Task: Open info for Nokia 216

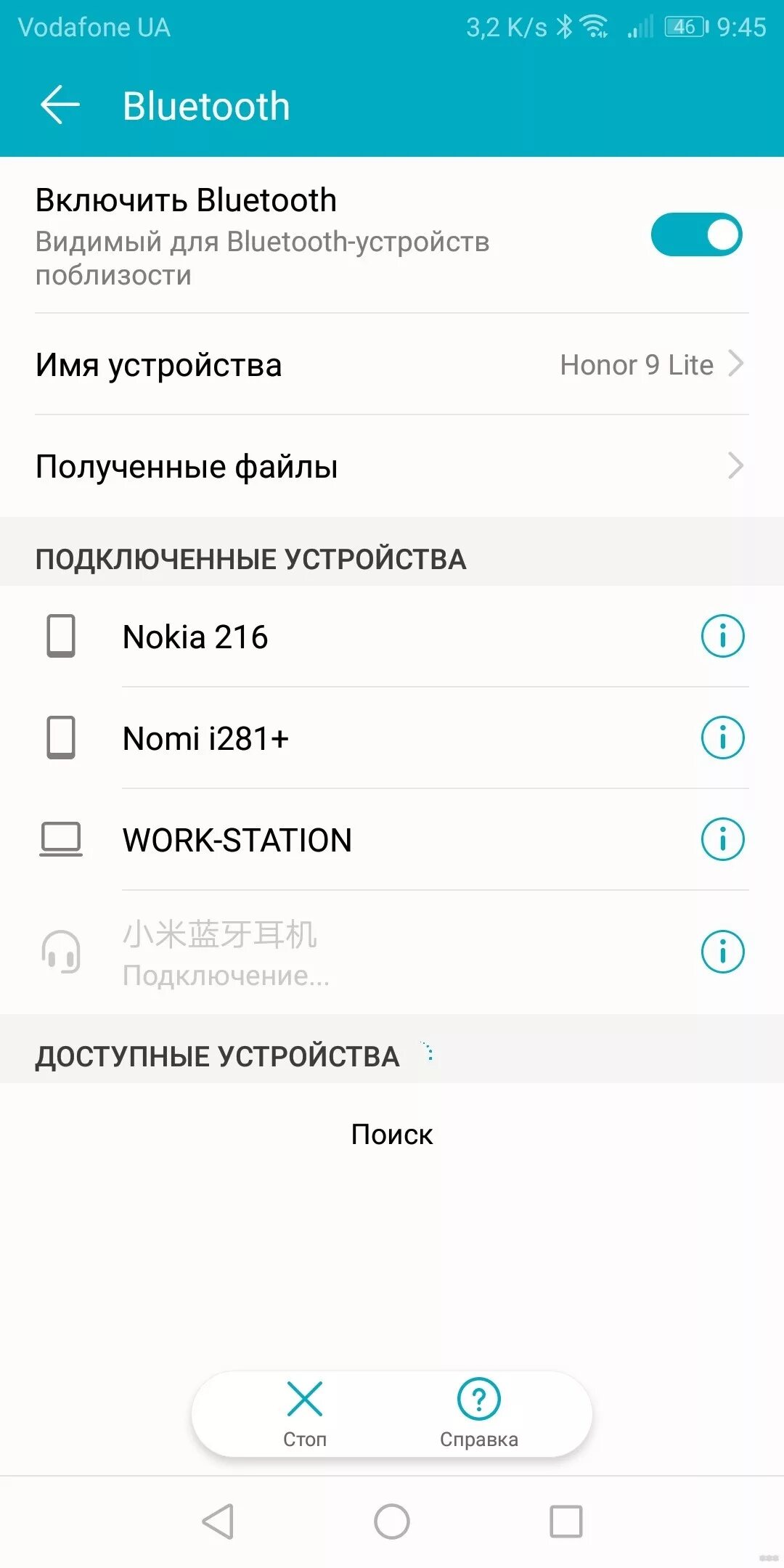Action: tap(722, 636)
